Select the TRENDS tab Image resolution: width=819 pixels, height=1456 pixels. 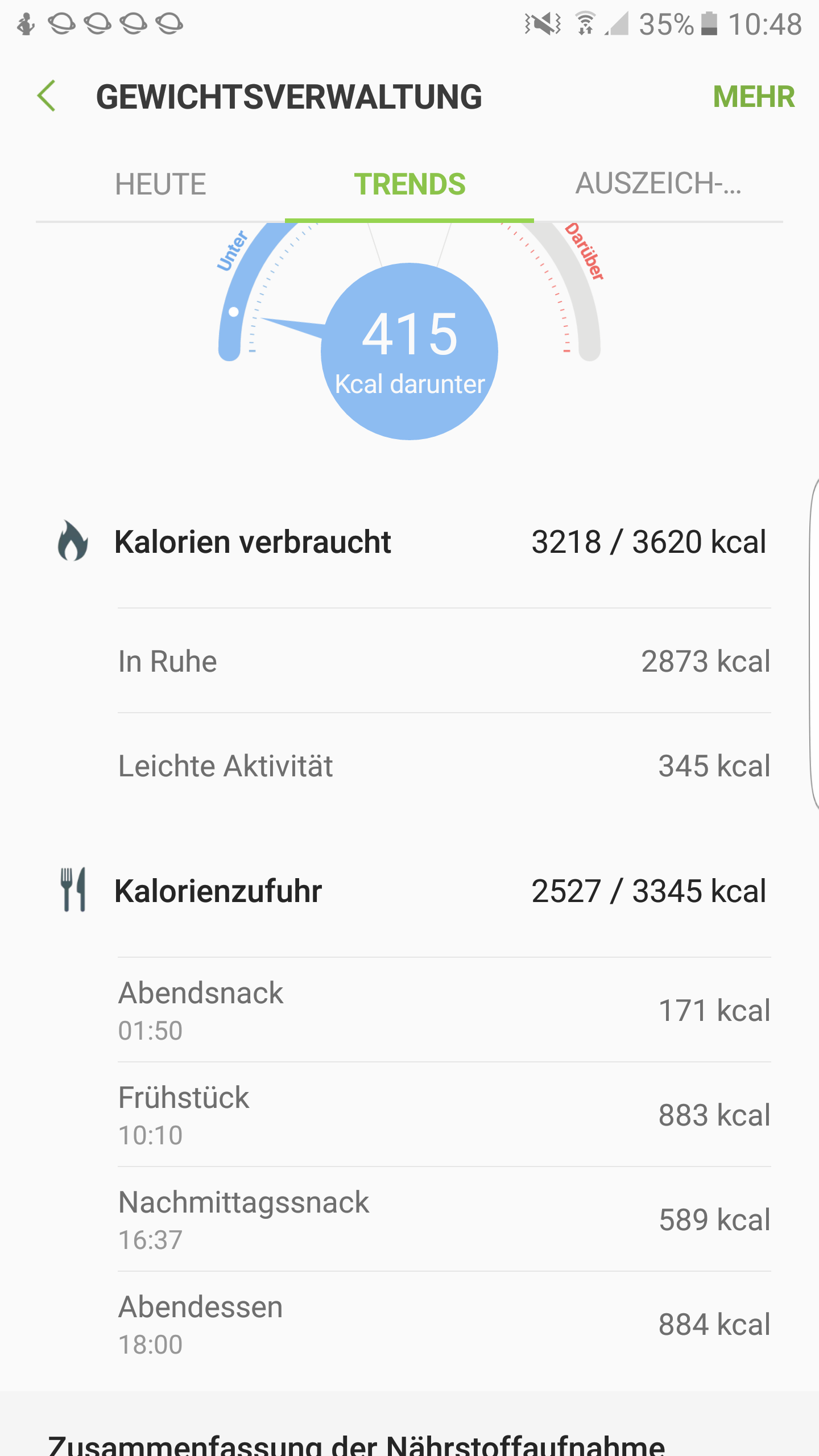click(x=409, y=184)
